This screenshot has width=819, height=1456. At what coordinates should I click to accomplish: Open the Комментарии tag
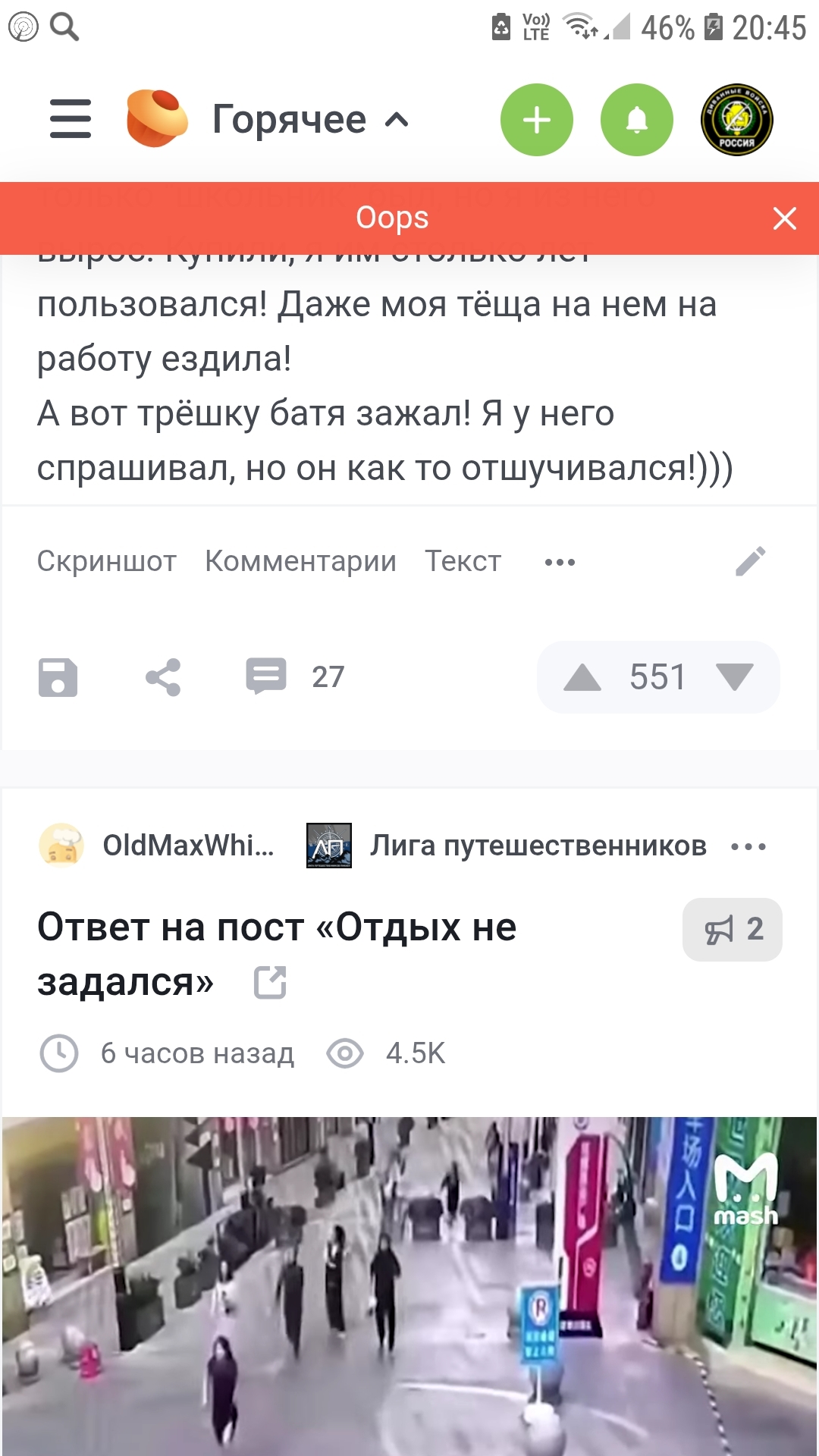click(300, 561)
